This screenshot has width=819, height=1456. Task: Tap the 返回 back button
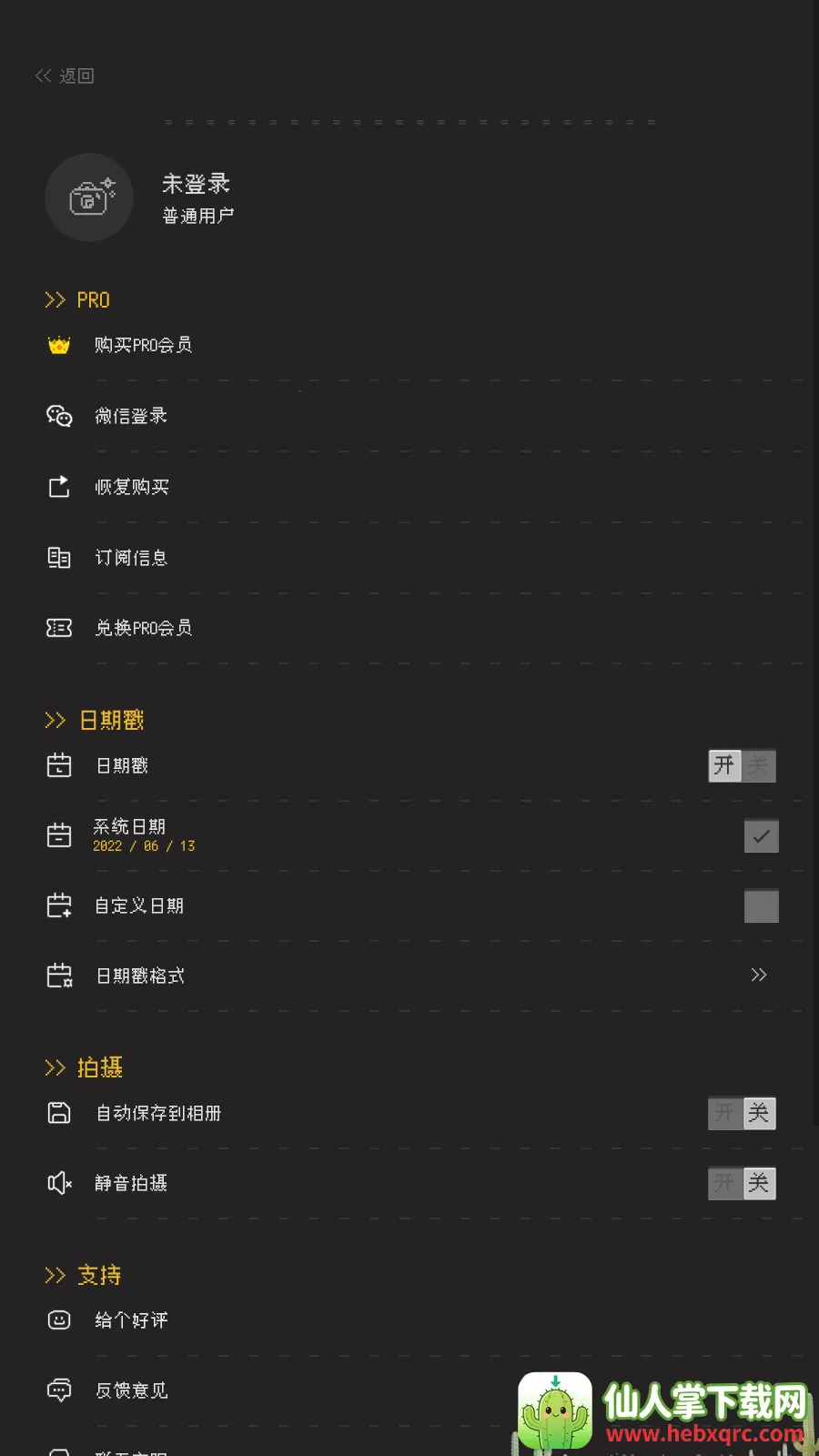pos(65,76)
